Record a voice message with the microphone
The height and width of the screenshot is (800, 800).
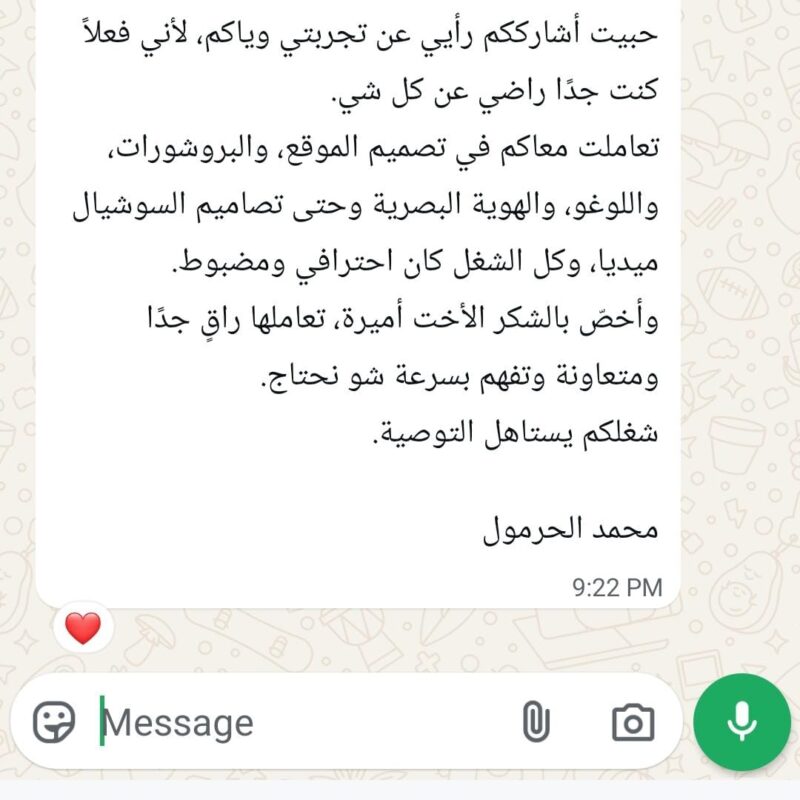pyautogui.click(x=741, y=722)
